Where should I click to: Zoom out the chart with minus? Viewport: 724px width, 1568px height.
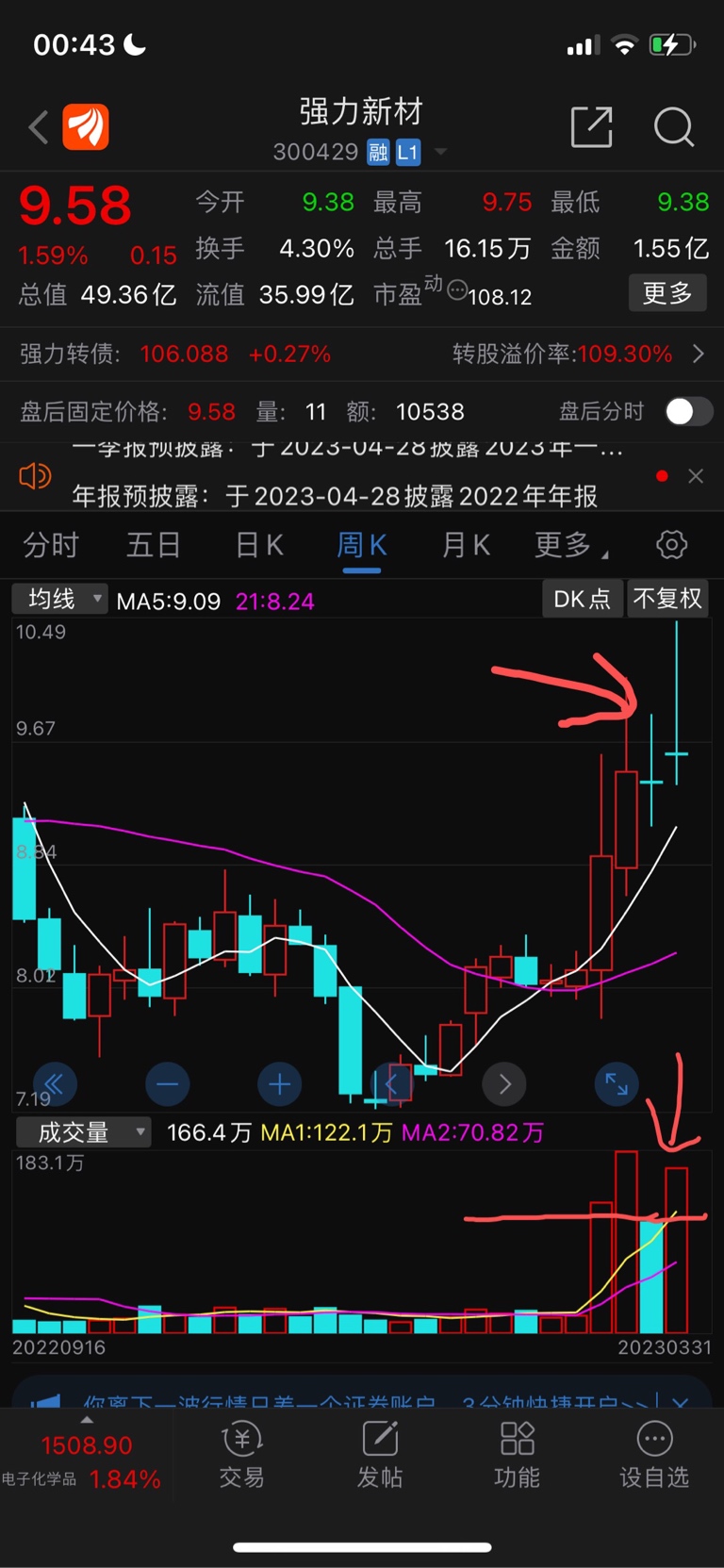pyautogui.click(x=168, y=1084)
